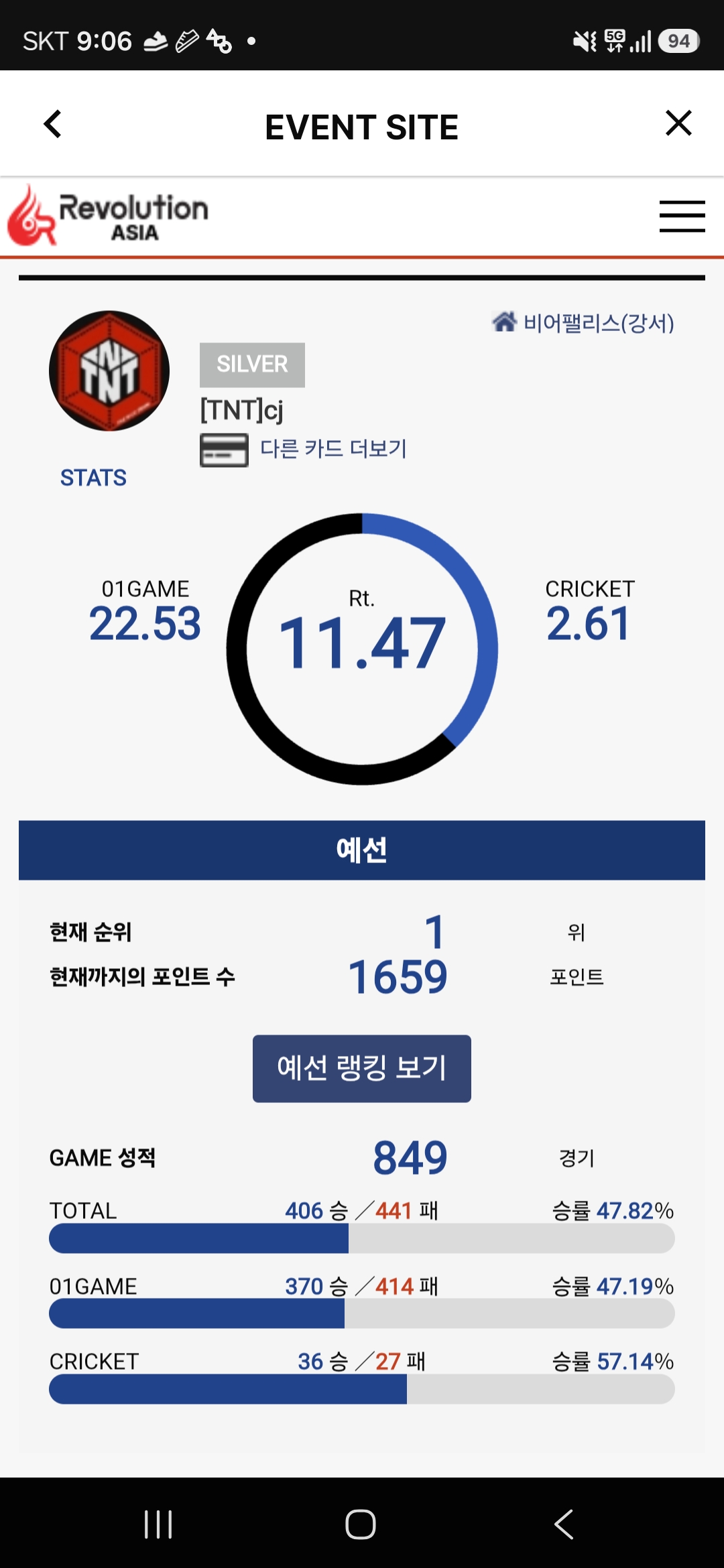This screenshot has height=1568, width=724.
Task: Open the system recent apps
Action: click(159, 1524)
